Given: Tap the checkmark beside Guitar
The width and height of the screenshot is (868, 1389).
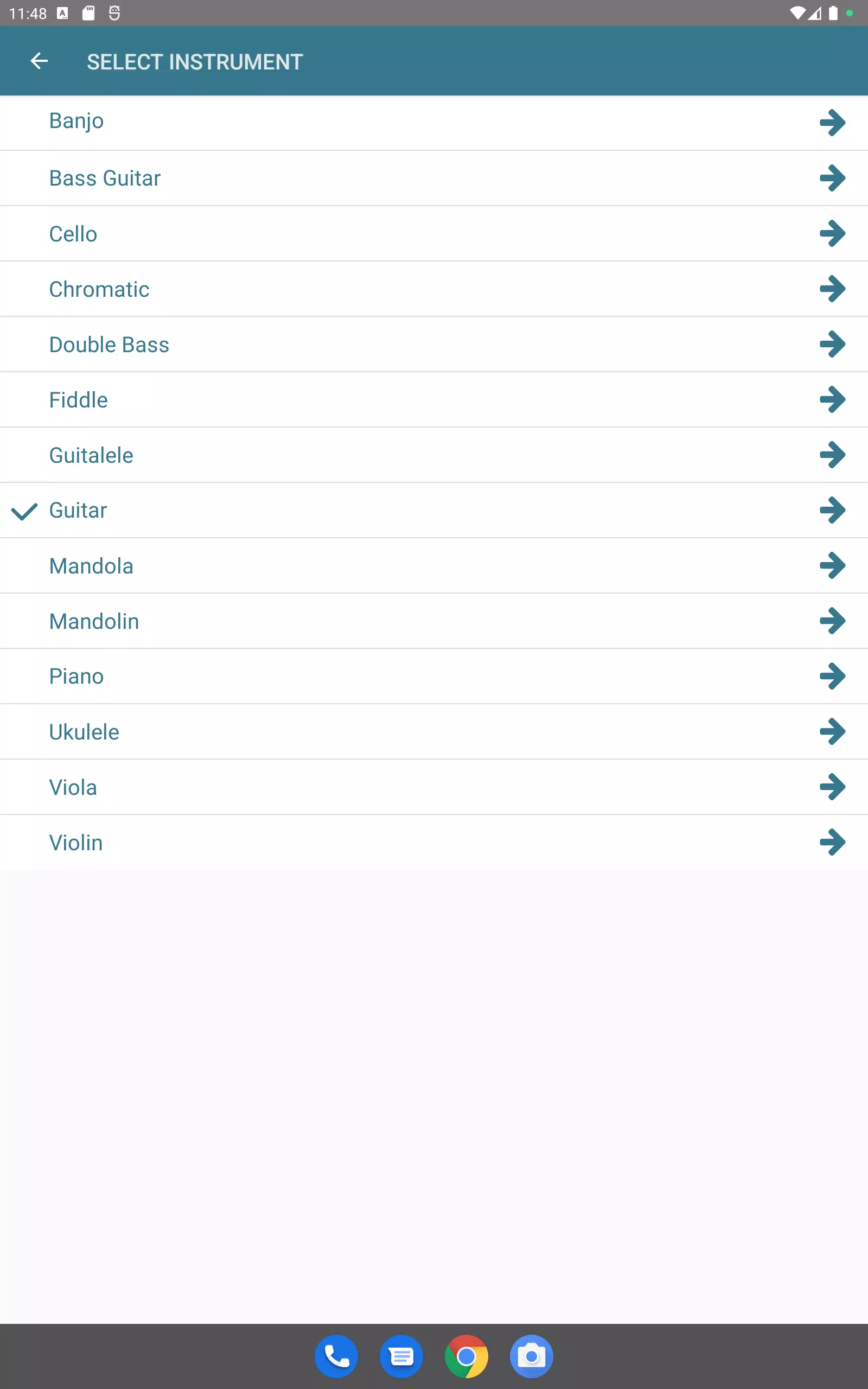Looking at the screenshot, I should pos(23,509).
